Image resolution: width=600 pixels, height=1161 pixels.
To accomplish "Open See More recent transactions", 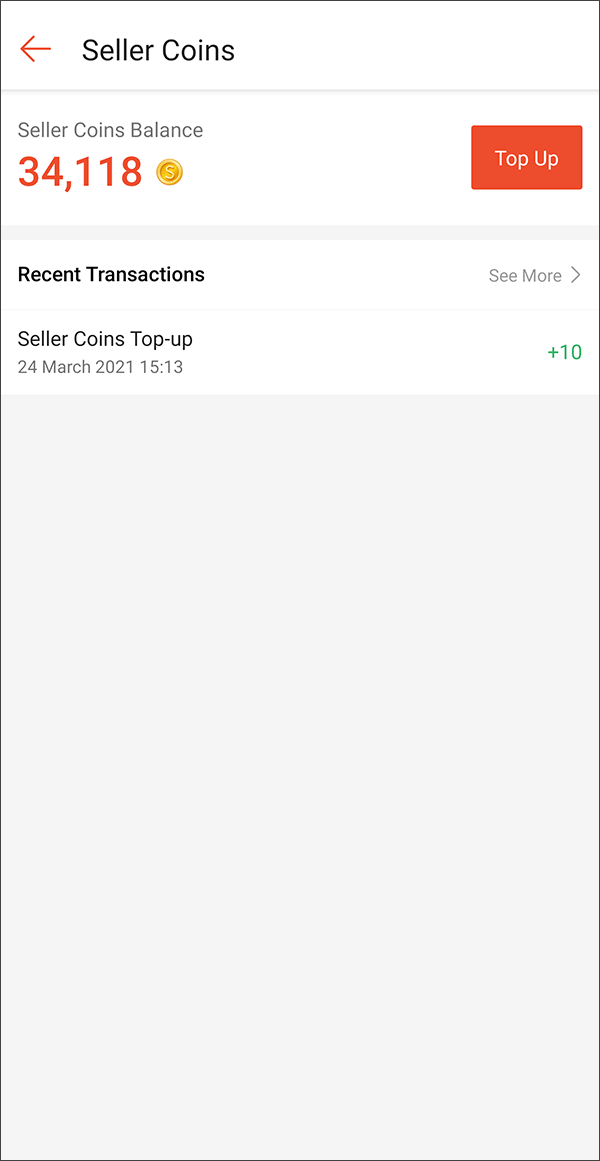I will pos(535,275).
